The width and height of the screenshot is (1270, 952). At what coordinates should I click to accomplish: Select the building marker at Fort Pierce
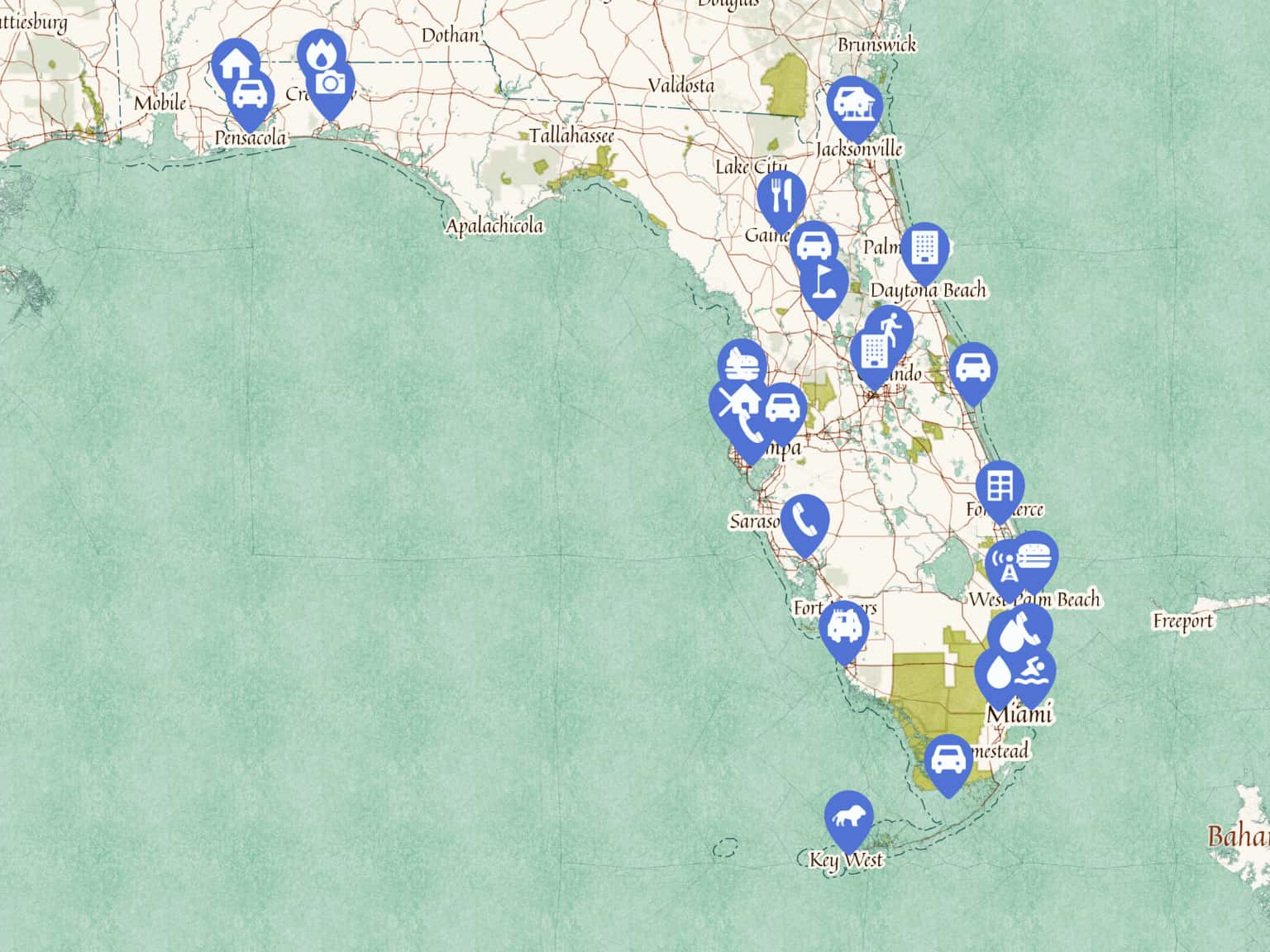coord(1000,487)
